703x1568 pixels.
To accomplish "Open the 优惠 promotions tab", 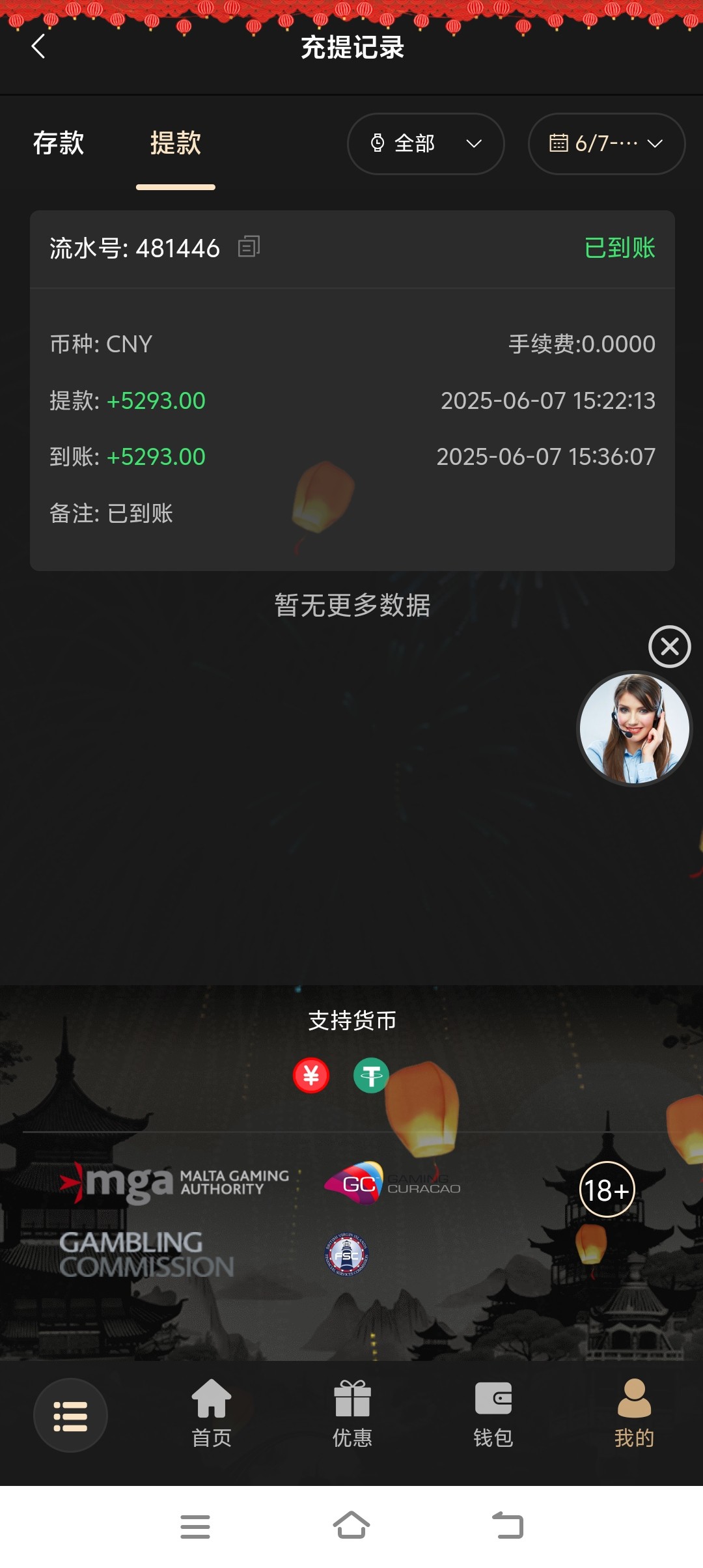I will click(x=352, y=1414).
